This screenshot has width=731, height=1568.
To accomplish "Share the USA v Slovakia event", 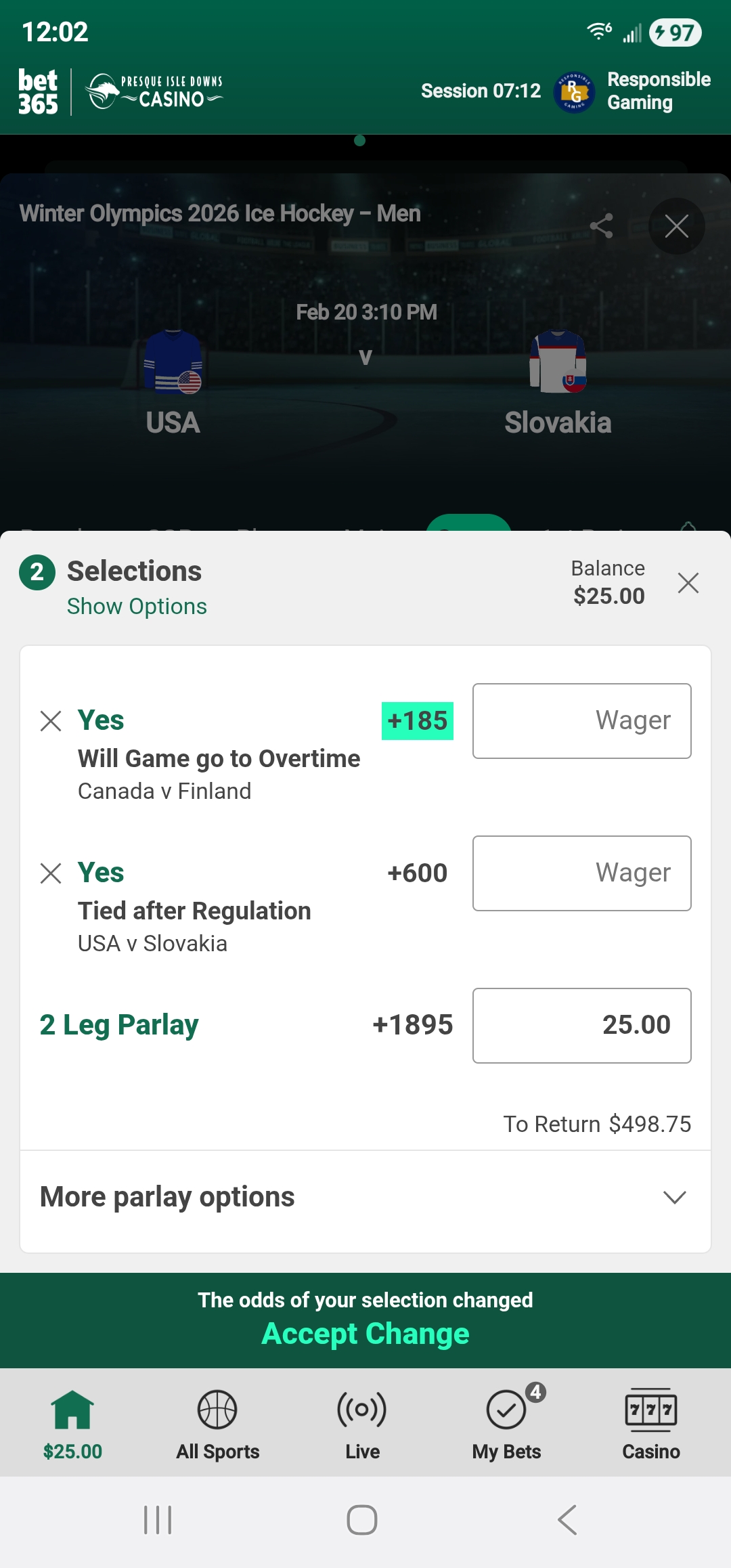I will pyautogui.click(x=601, y=226).
